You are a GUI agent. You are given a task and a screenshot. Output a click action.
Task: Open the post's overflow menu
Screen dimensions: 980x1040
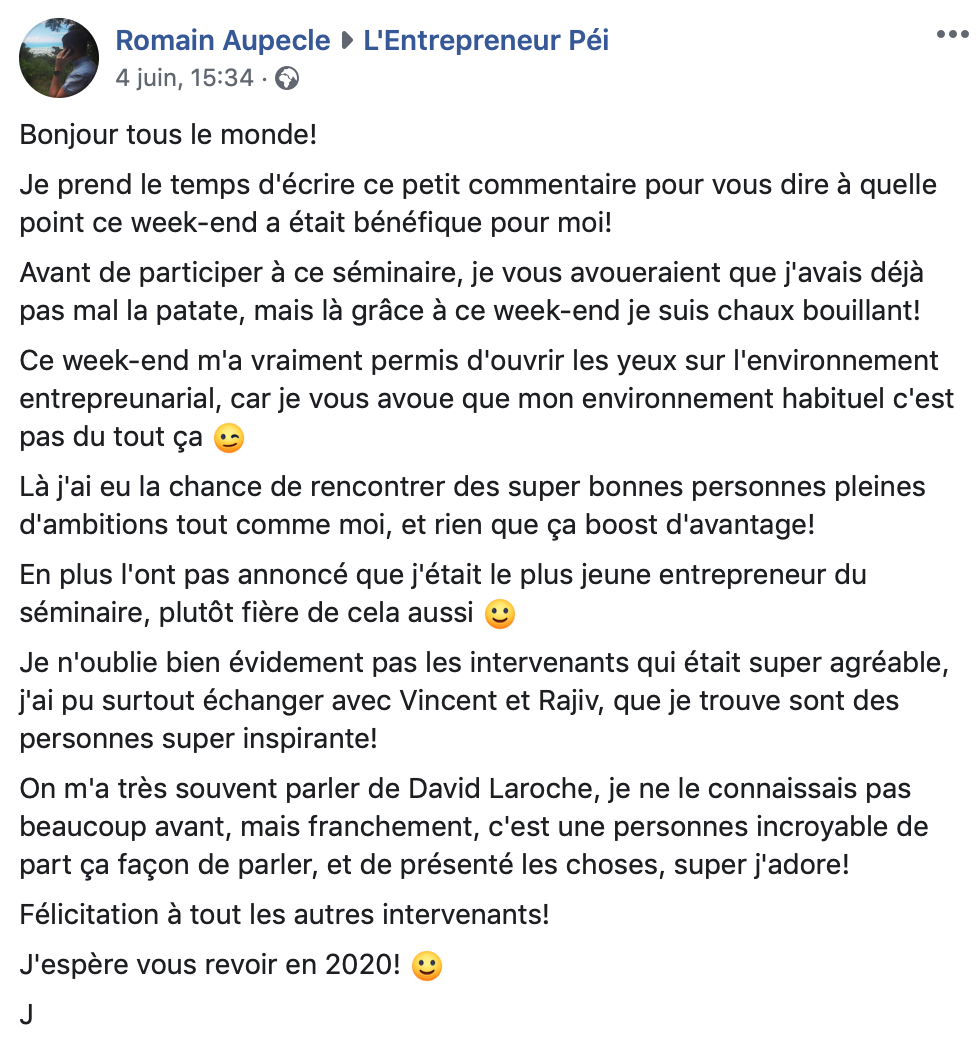point(951,36)
